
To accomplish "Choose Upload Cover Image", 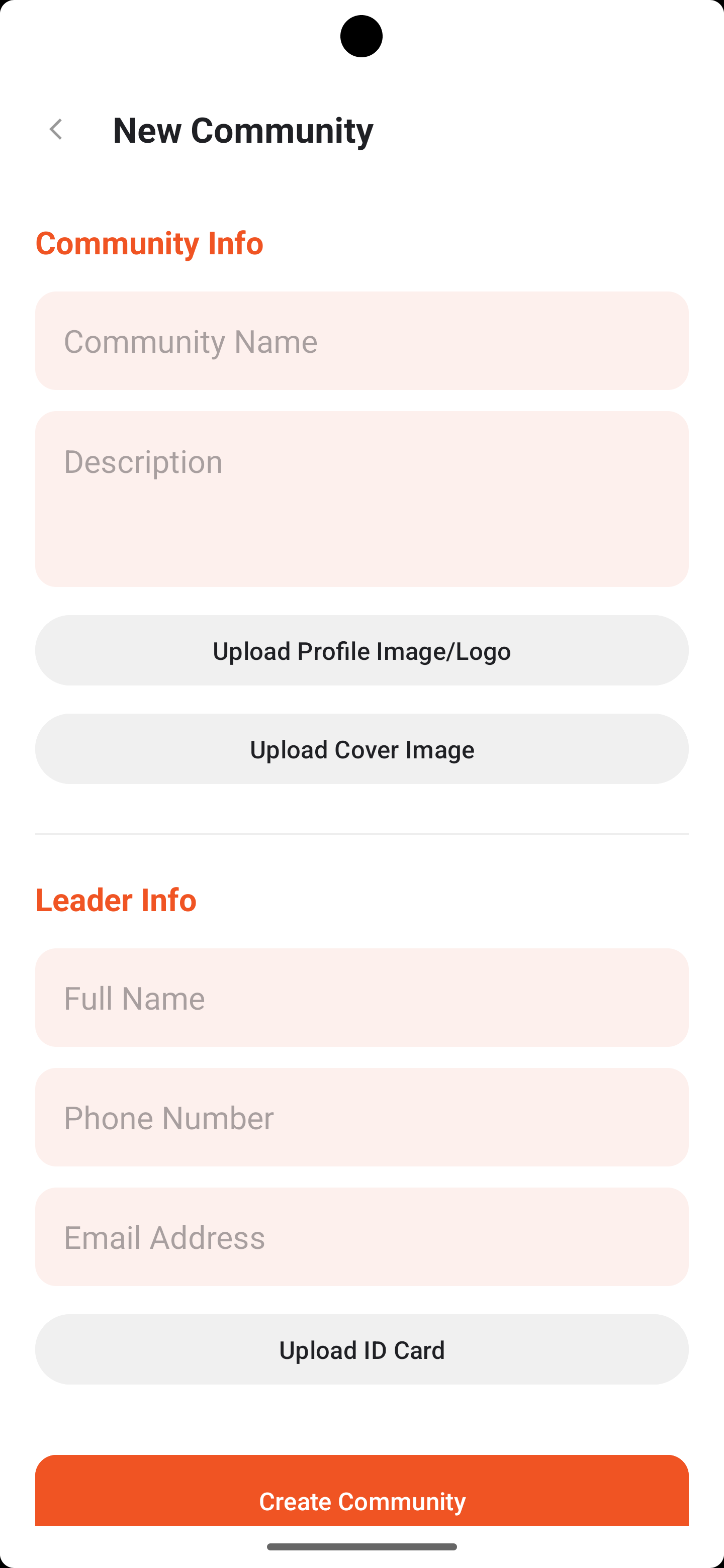I will (x=361, y=749).
